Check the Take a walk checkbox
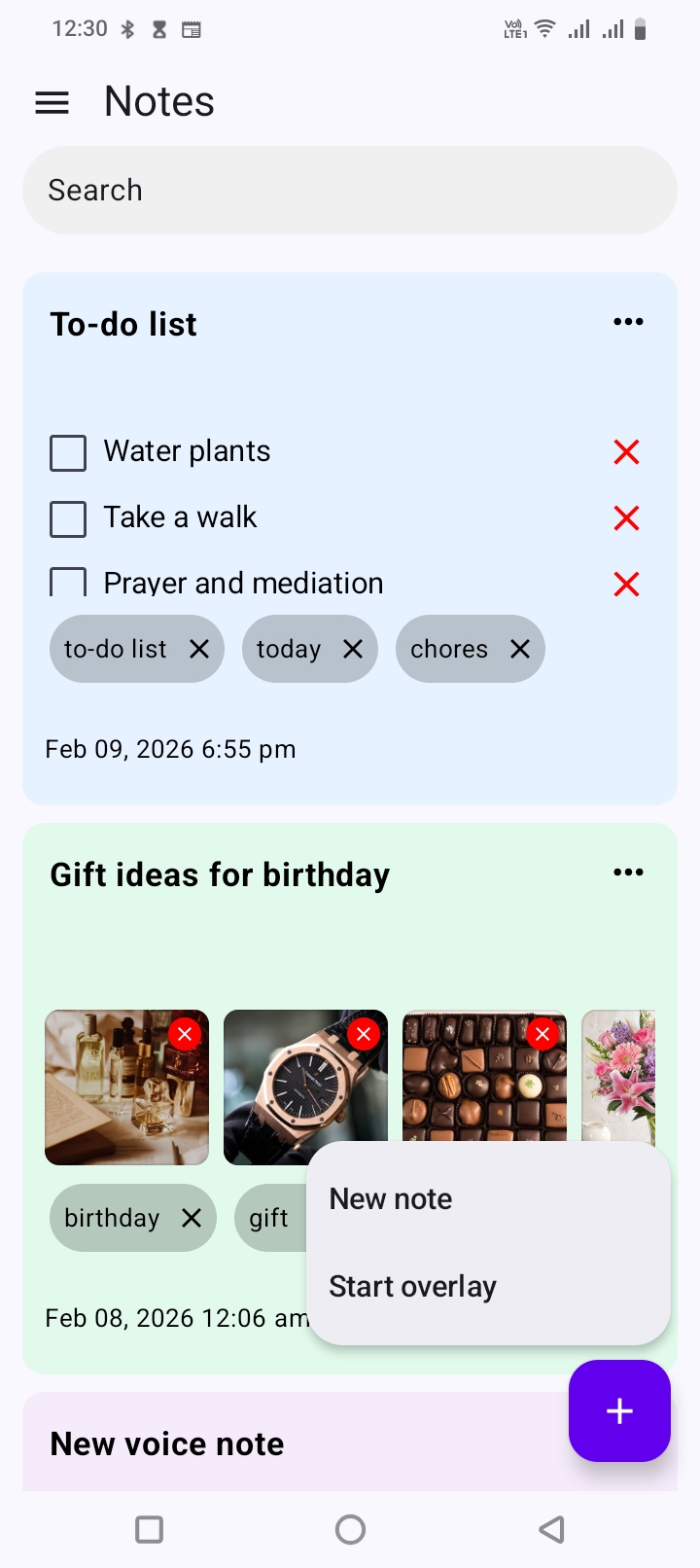 tap(68, 518)
